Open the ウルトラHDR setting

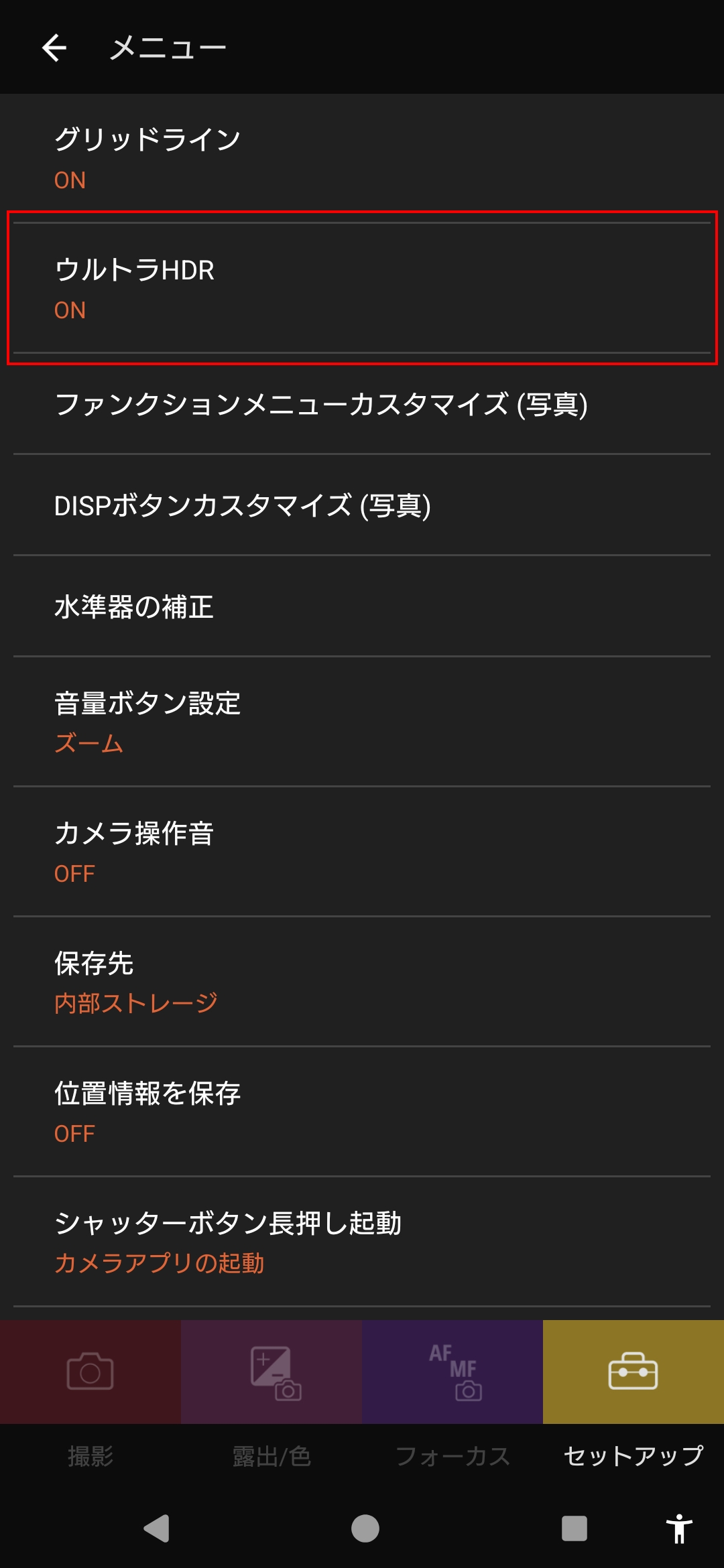[362, 288]
